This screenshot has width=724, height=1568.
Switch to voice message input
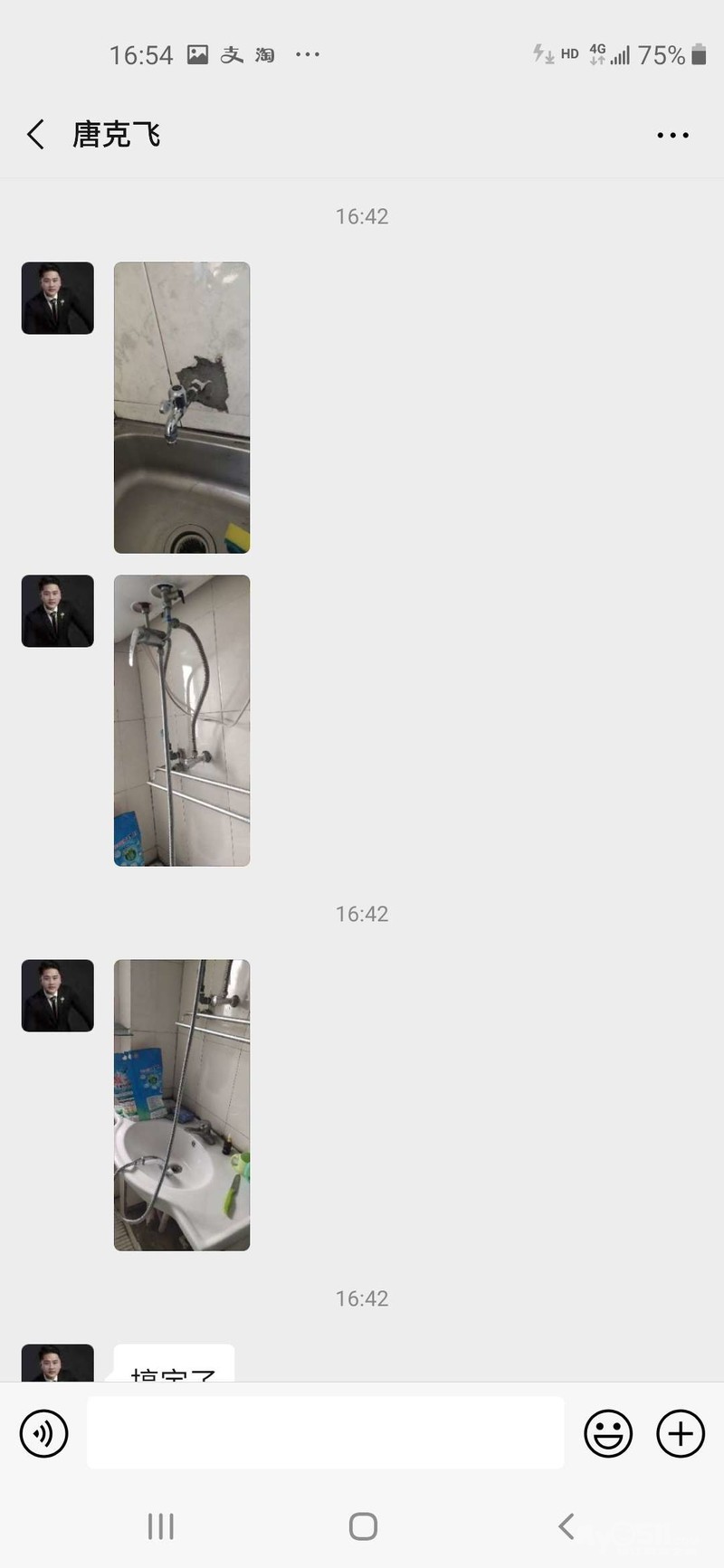pos(44,1433)
